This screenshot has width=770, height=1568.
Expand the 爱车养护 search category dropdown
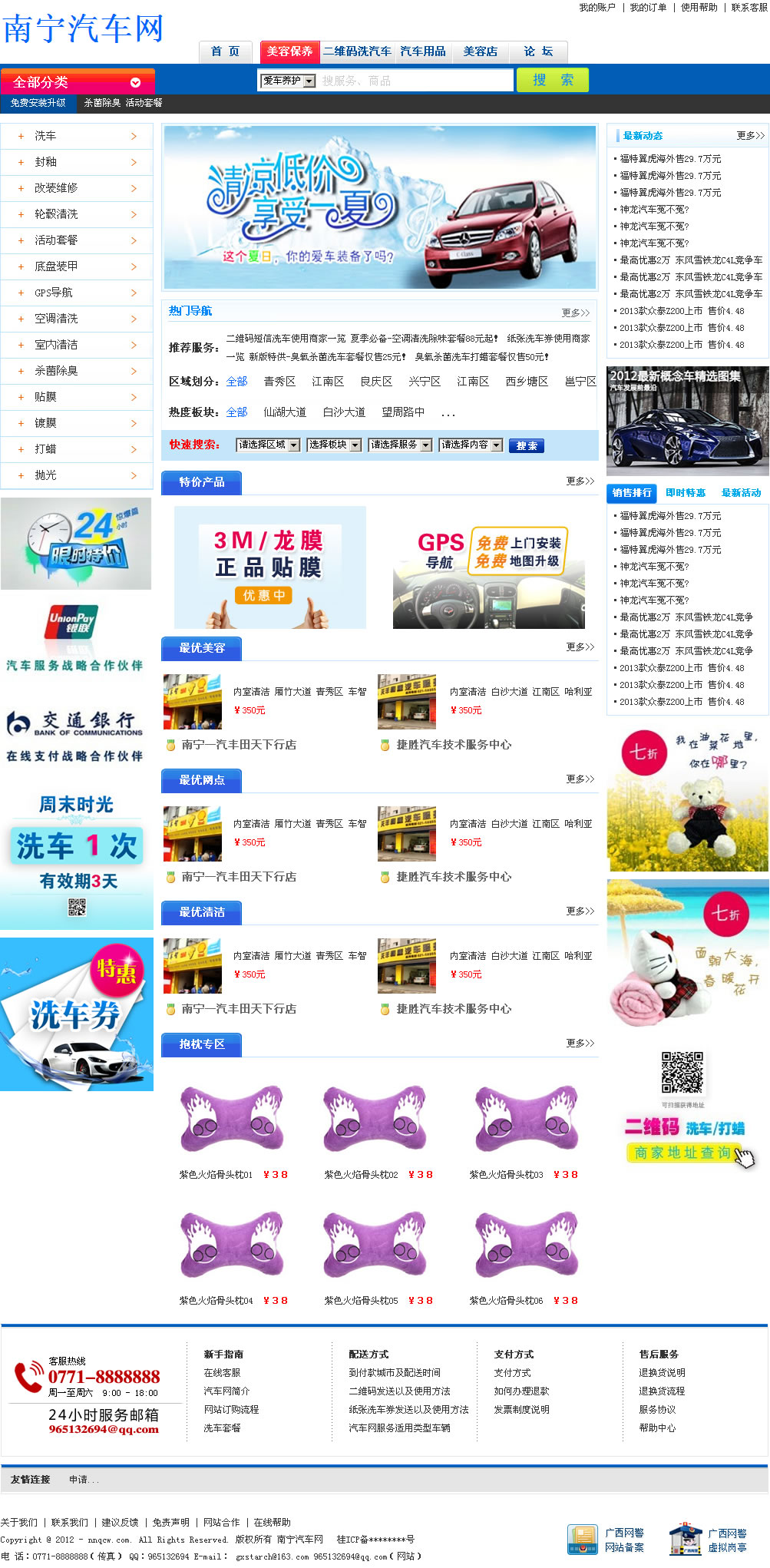[x=309, y=81]
